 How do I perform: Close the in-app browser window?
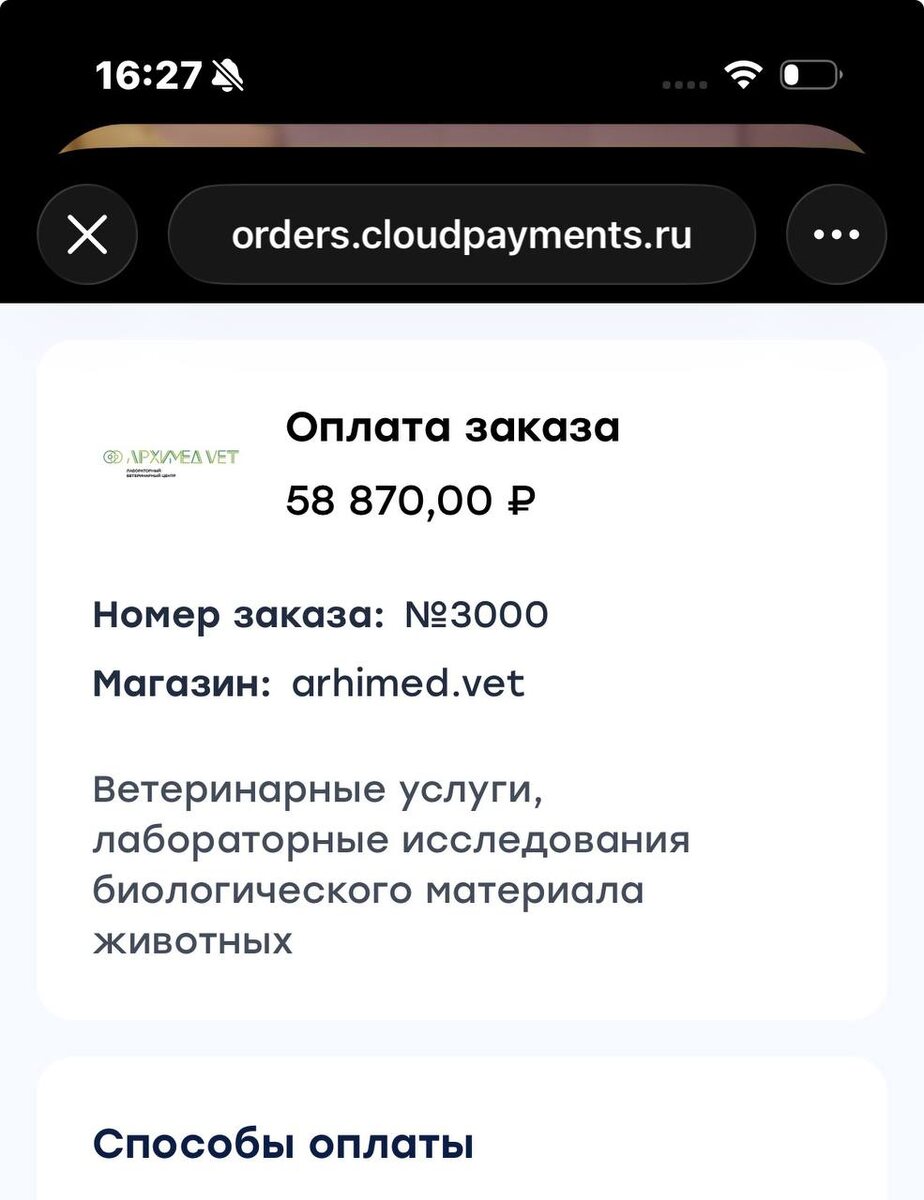[87, 235]
